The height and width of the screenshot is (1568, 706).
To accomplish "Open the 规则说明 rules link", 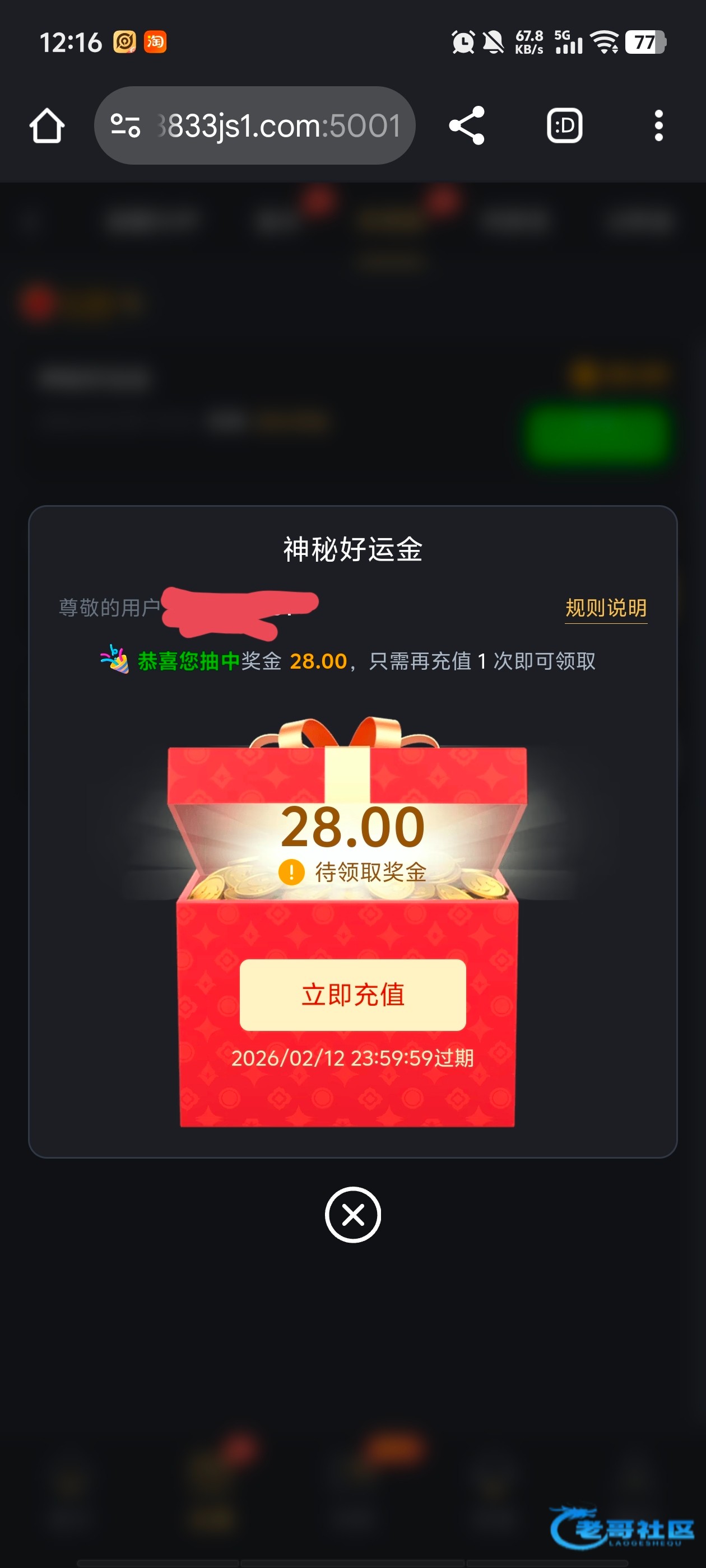I will pyautogui.click(x=606, y=608).
